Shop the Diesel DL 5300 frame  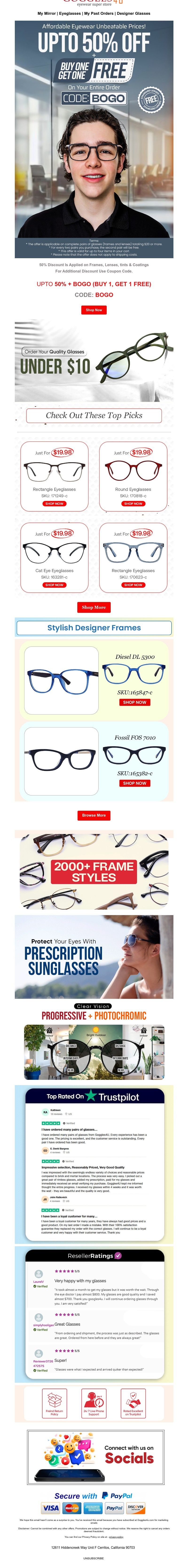(x=134, y=702)
